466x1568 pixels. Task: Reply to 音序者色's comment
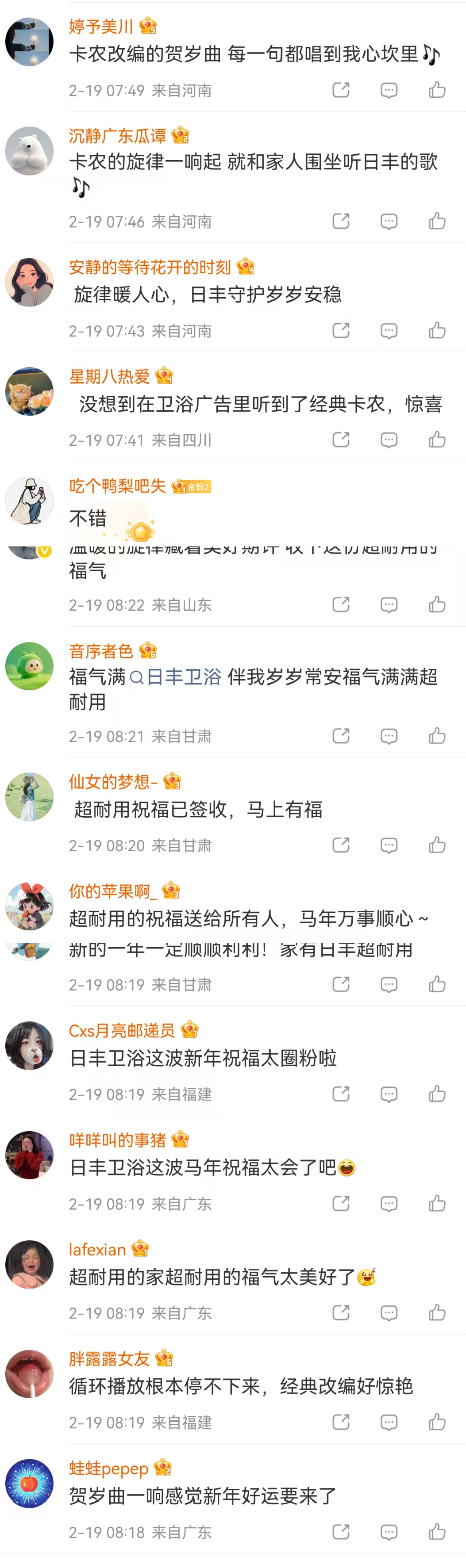point(389,736)
